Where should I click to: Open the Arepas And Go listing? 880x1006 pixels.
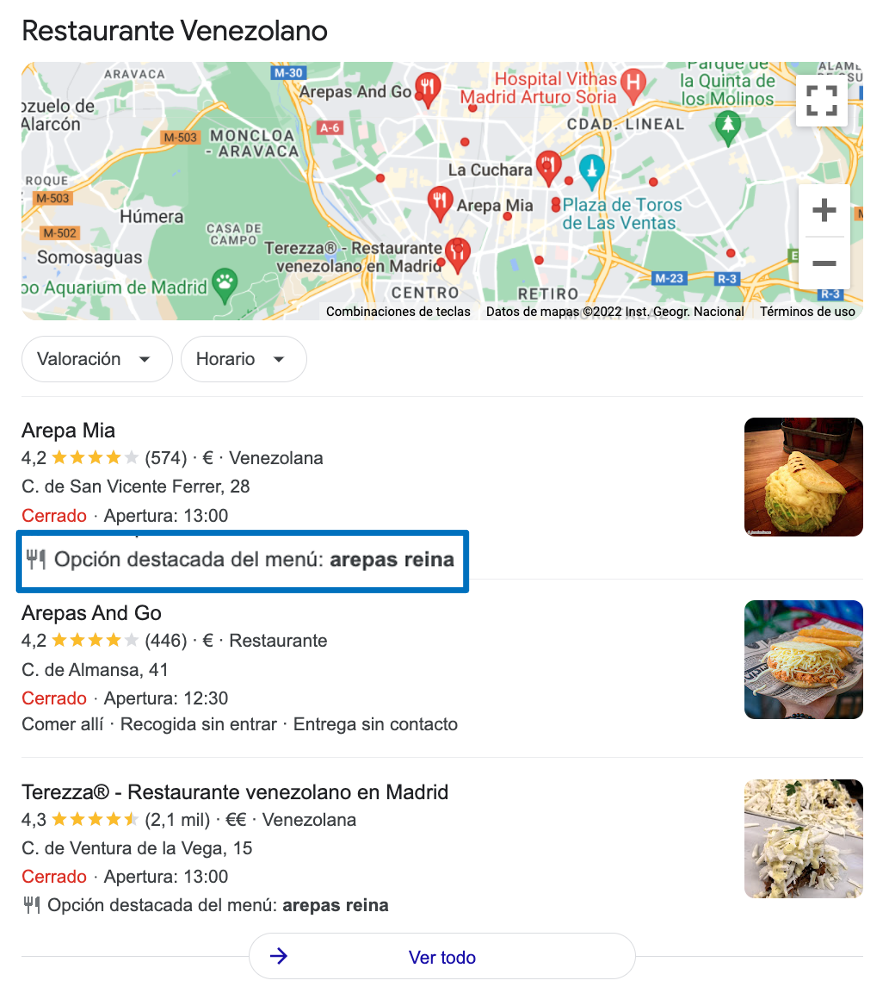pyautogui.click(x=91, y=613)
